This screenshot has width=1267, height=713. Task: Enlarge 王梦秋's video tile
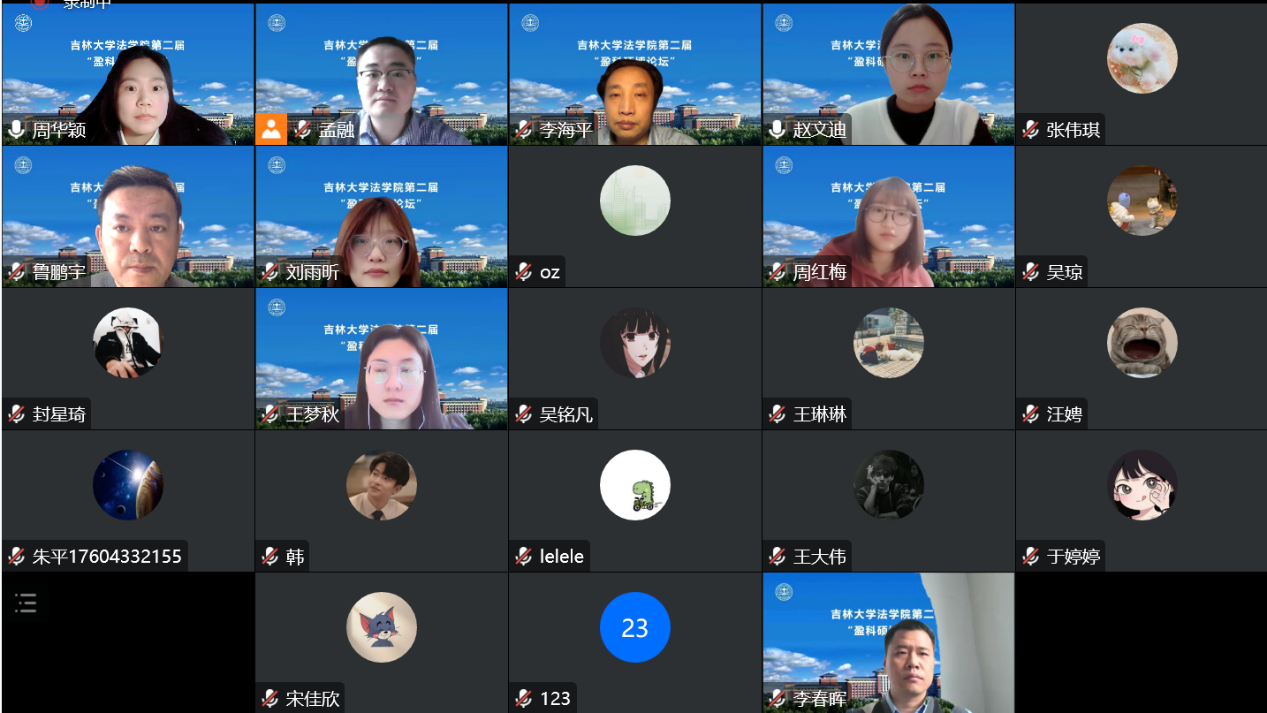(381, 359)
